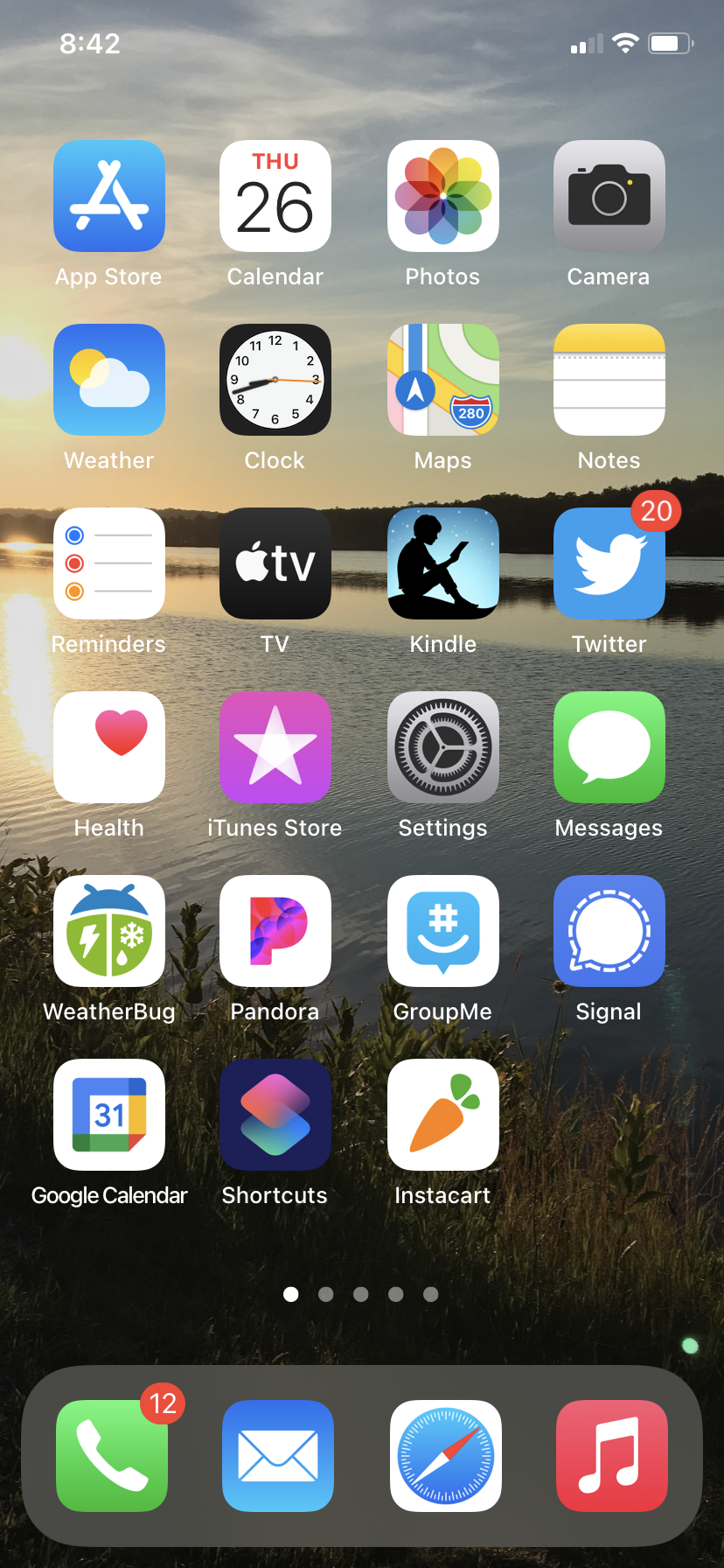This screenshot has width=724, height=1568.
Task: Open Pandora
Action: tap(275, 931)
